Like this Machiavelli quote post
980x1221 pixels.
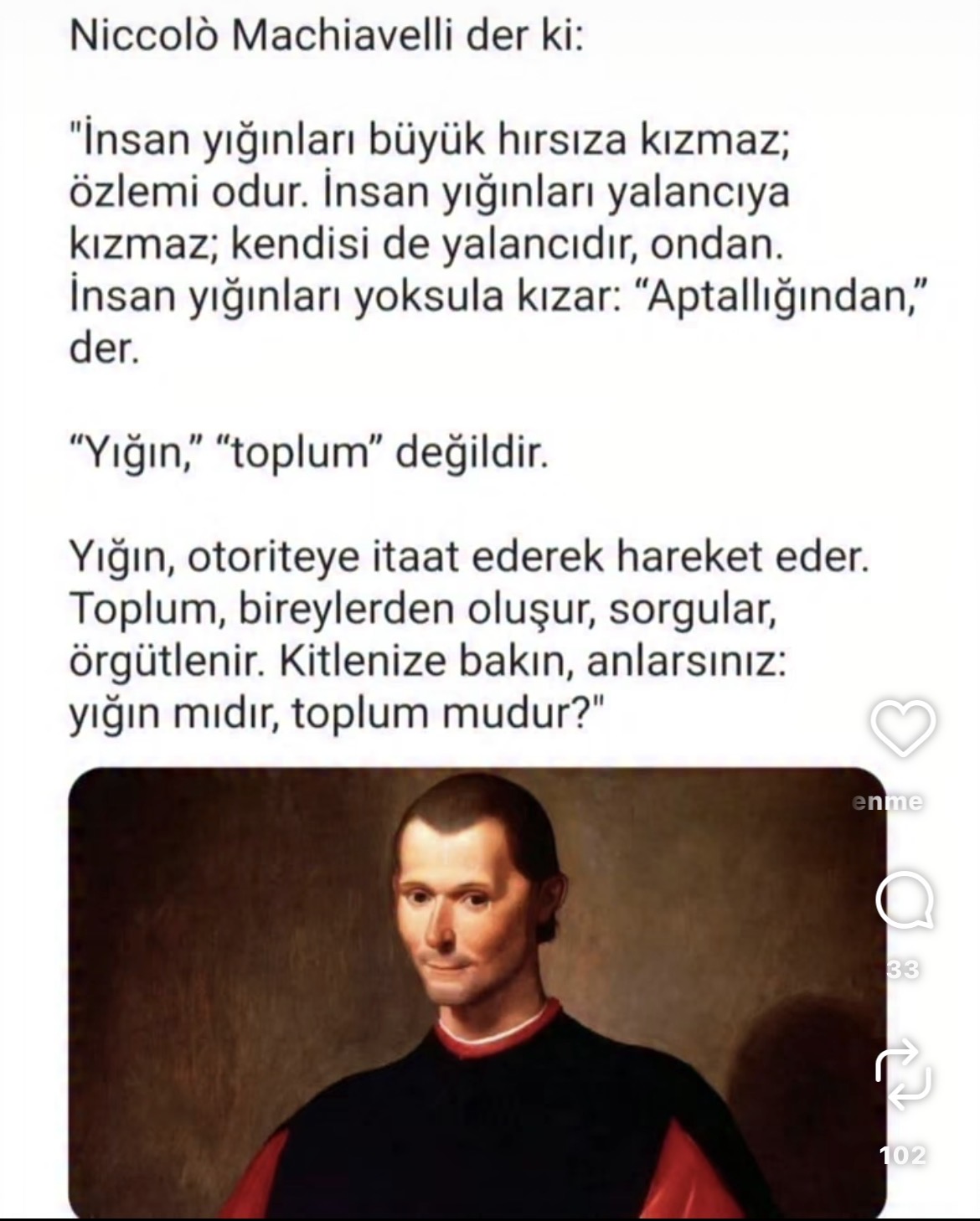902,727
